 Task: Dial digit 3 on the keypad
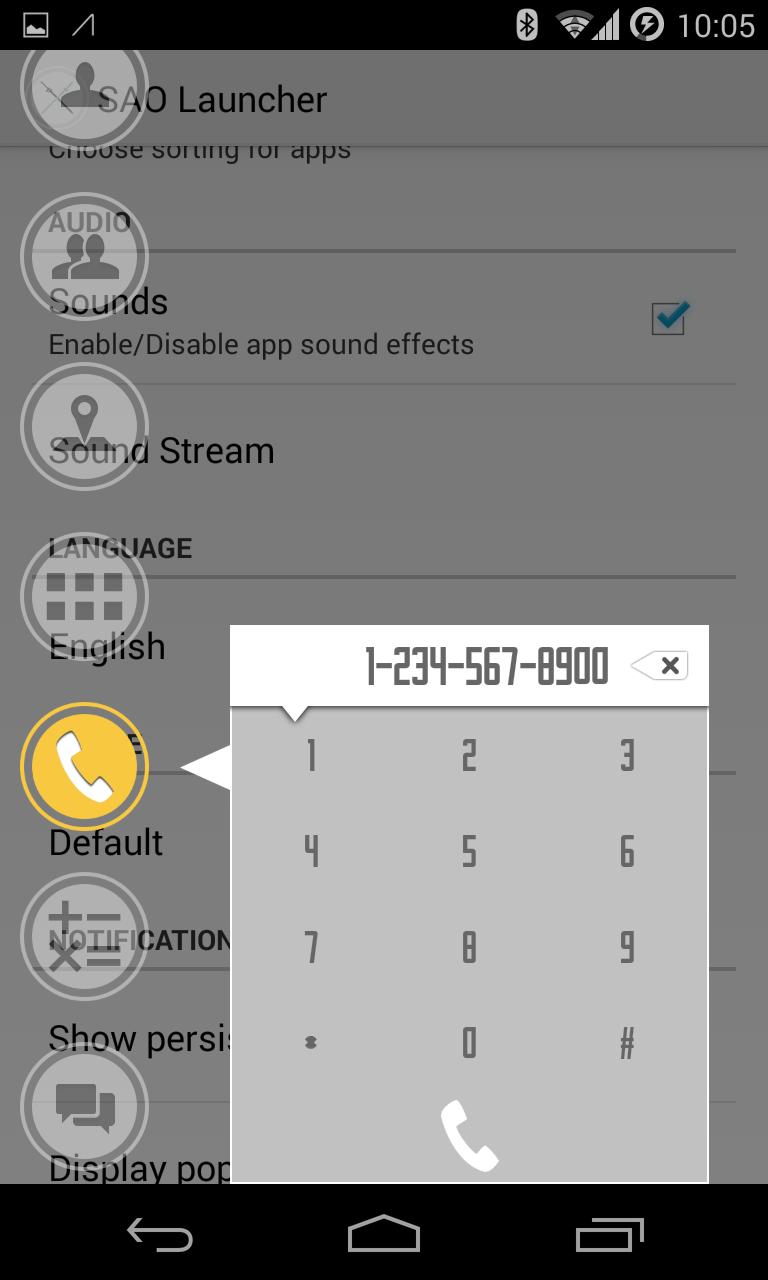point(627,756)
